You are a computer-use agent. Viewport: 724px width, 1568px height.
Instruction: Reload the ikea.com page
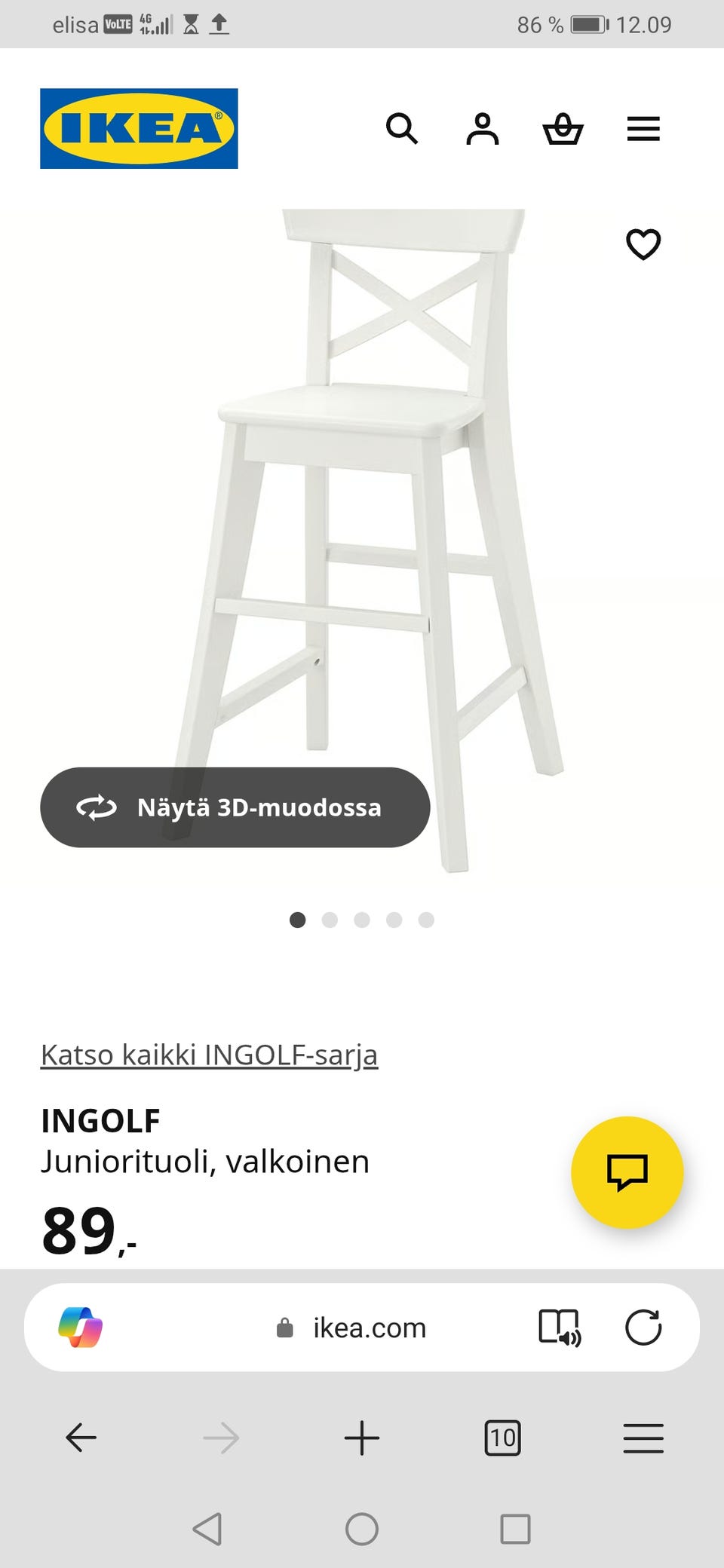coord(643,1327)
